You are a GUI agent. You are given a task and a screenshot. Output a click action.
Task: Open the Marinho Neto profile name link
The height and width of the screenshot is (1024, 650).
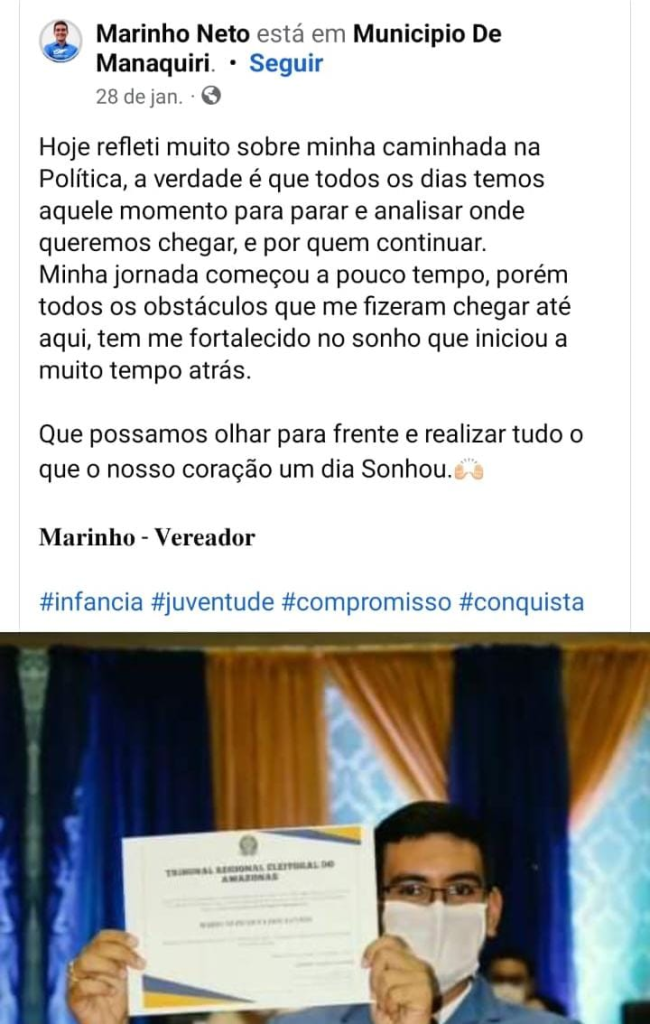click(x=173, y=35)
